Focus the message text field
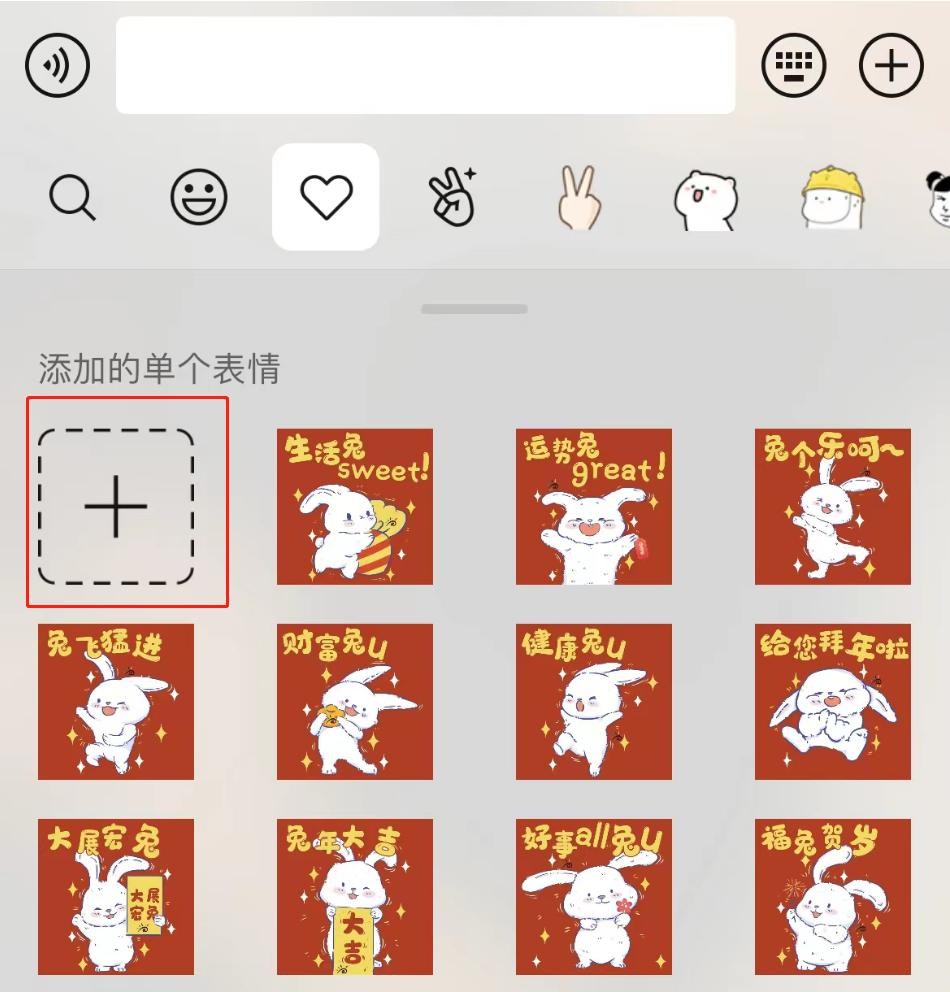950x992 pixels. (x=425, y=66)
